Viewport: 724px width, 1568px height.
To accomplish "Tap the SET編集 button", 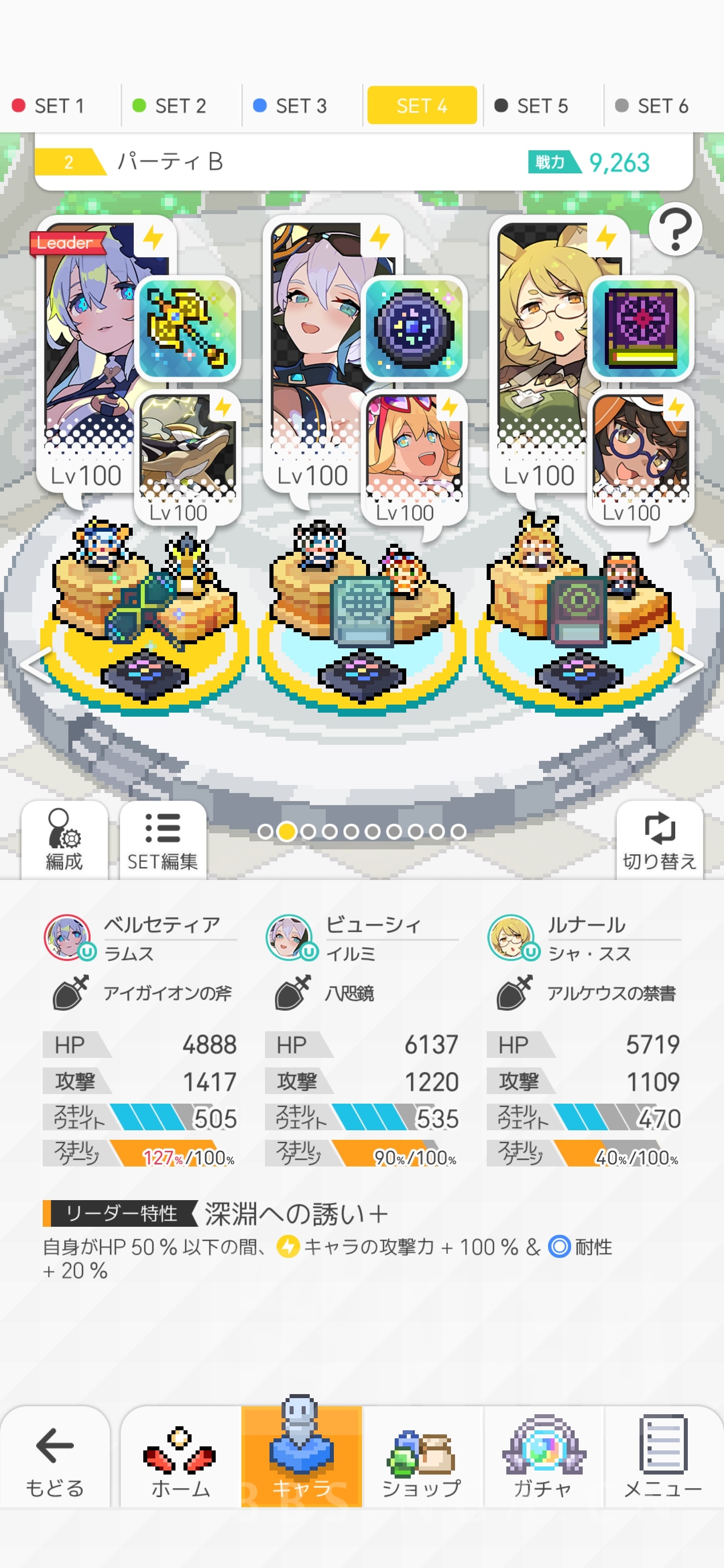I will pyautogui.click(x=162, y=841).
